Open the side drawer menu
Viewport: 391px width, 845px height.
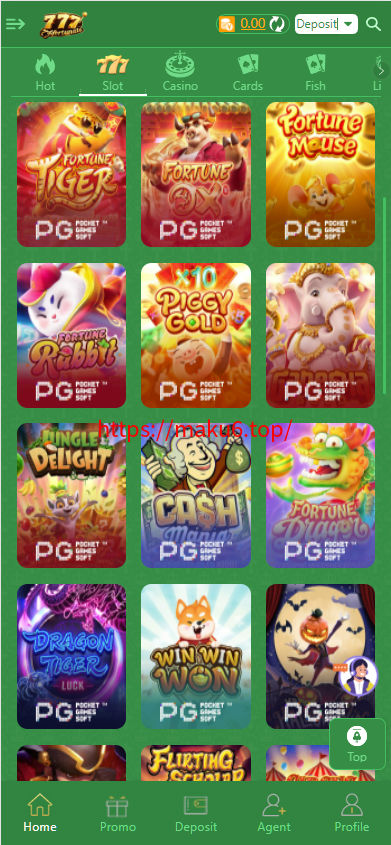[x=15, y=24]
